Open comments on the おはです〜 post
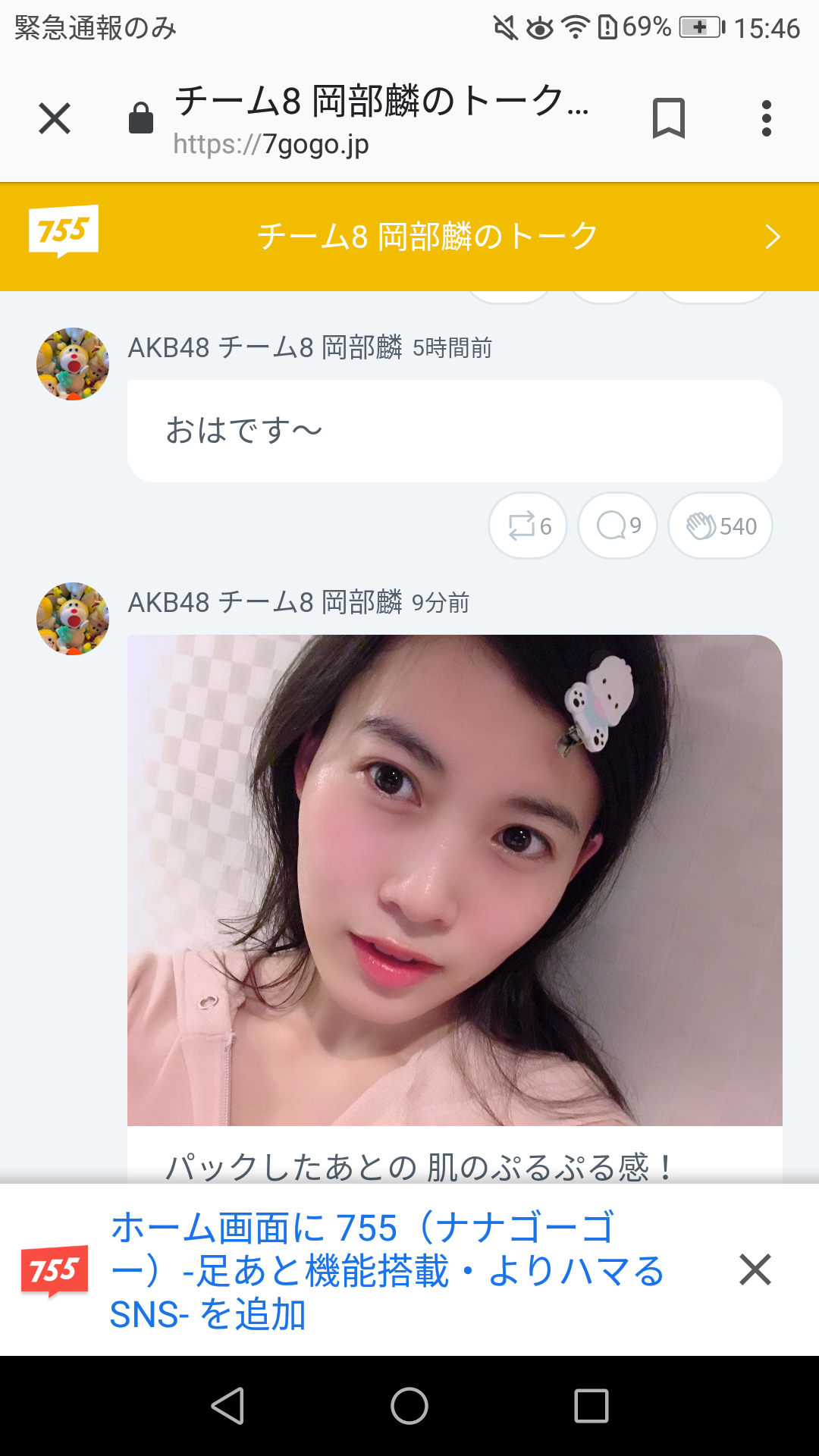The height and width of the screenshot is (1456, 819). (617, 526)
